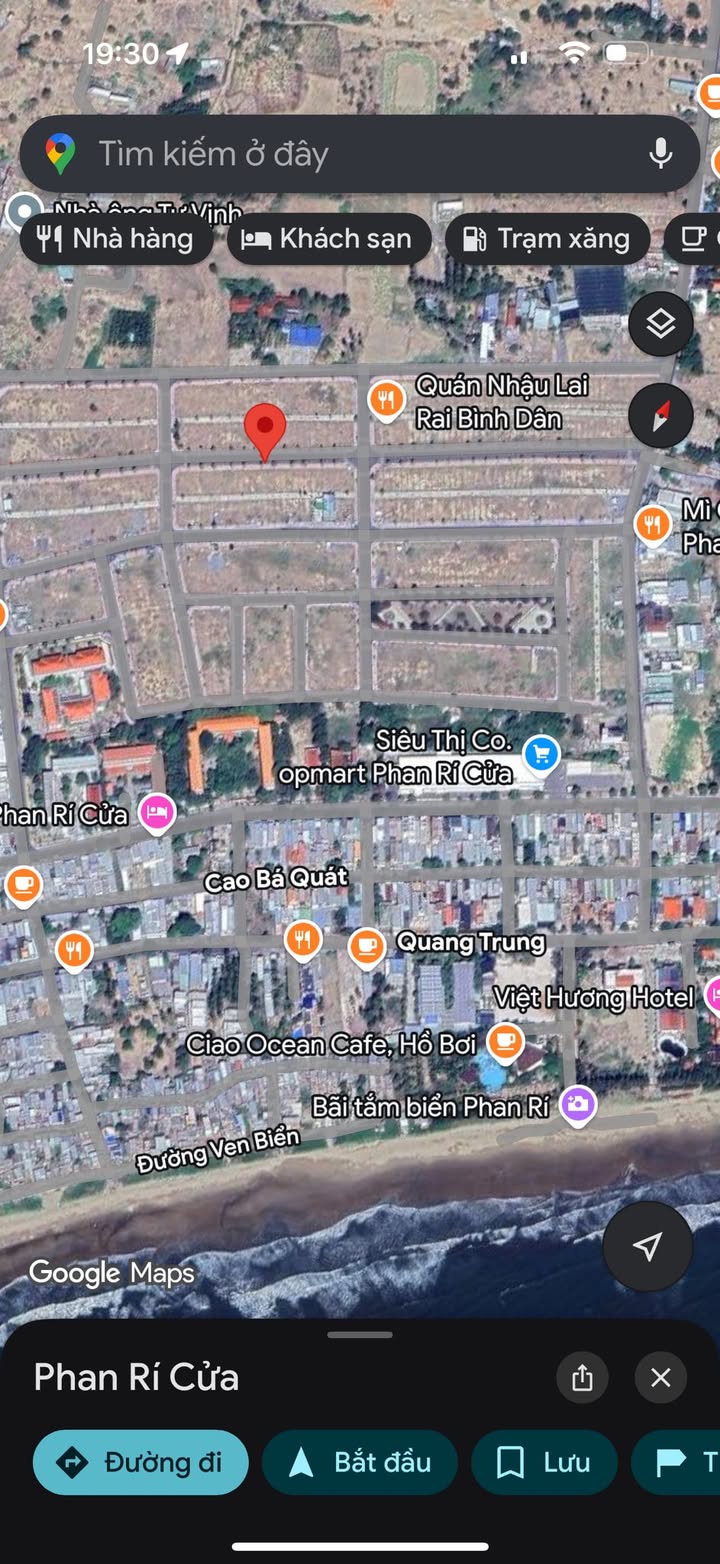Start navigation with Bắt đầu
Image resolution: width=720 pixels, height=1564 pixels.
(360, 1462)
